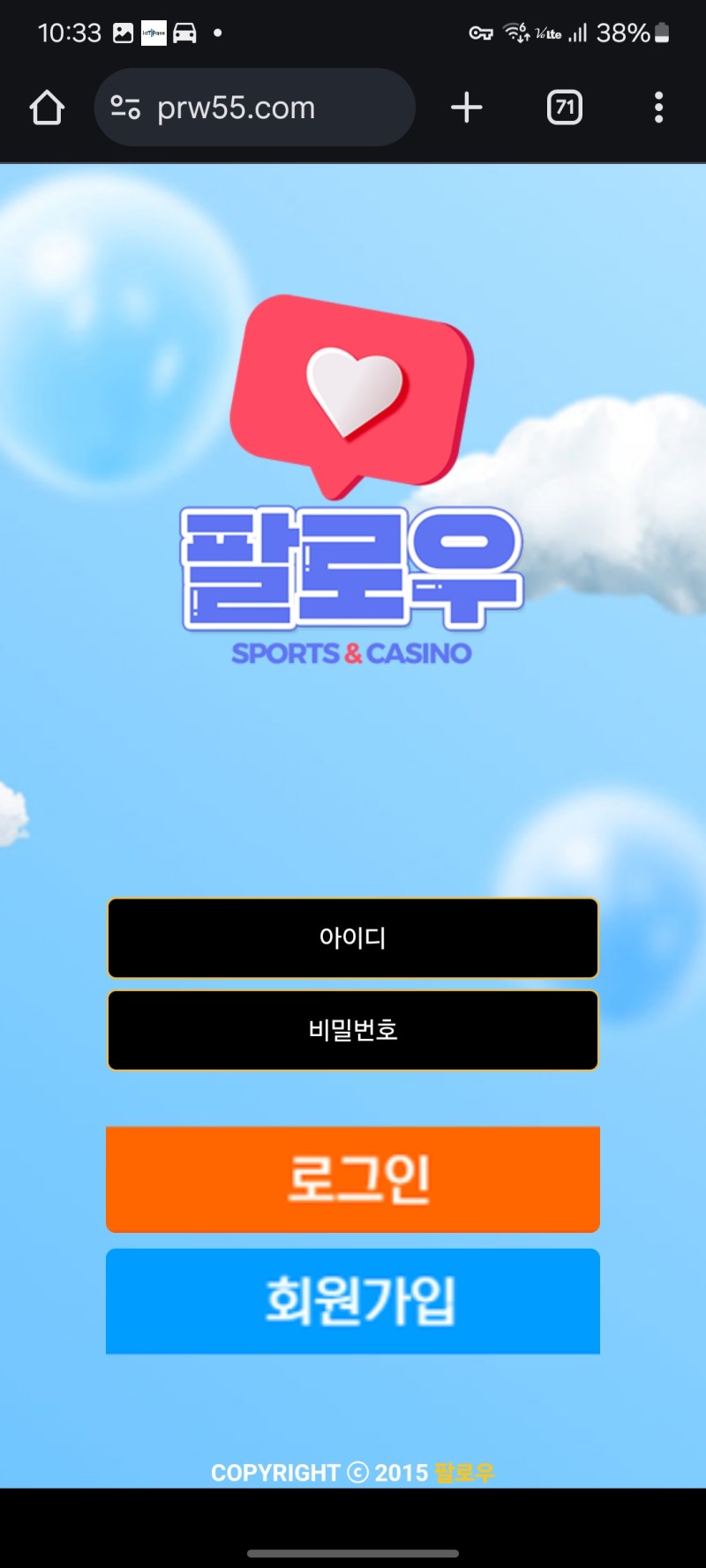Open a new browser tab
706x1568 pixels.
pyautogui.click(x=467, y=108)
